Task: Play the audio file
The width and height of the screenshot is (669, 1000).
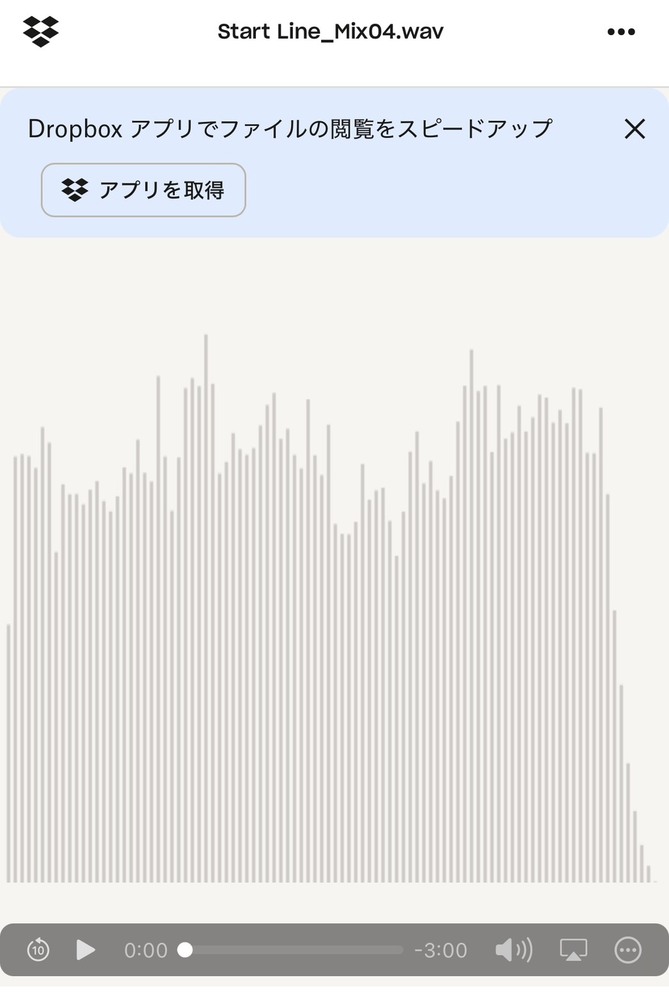Action: click(x=86, y=950)
